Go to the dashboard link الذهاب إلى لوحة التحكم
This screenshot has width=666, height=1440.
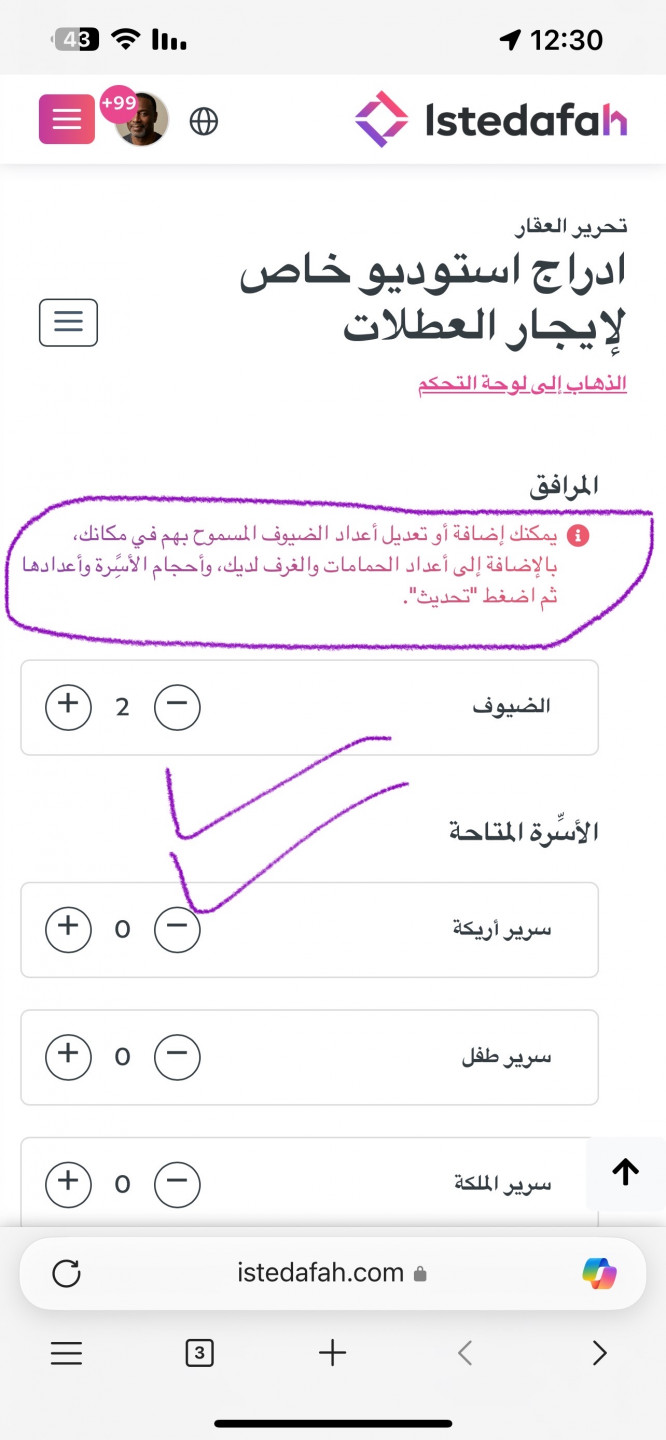(522, 384)
